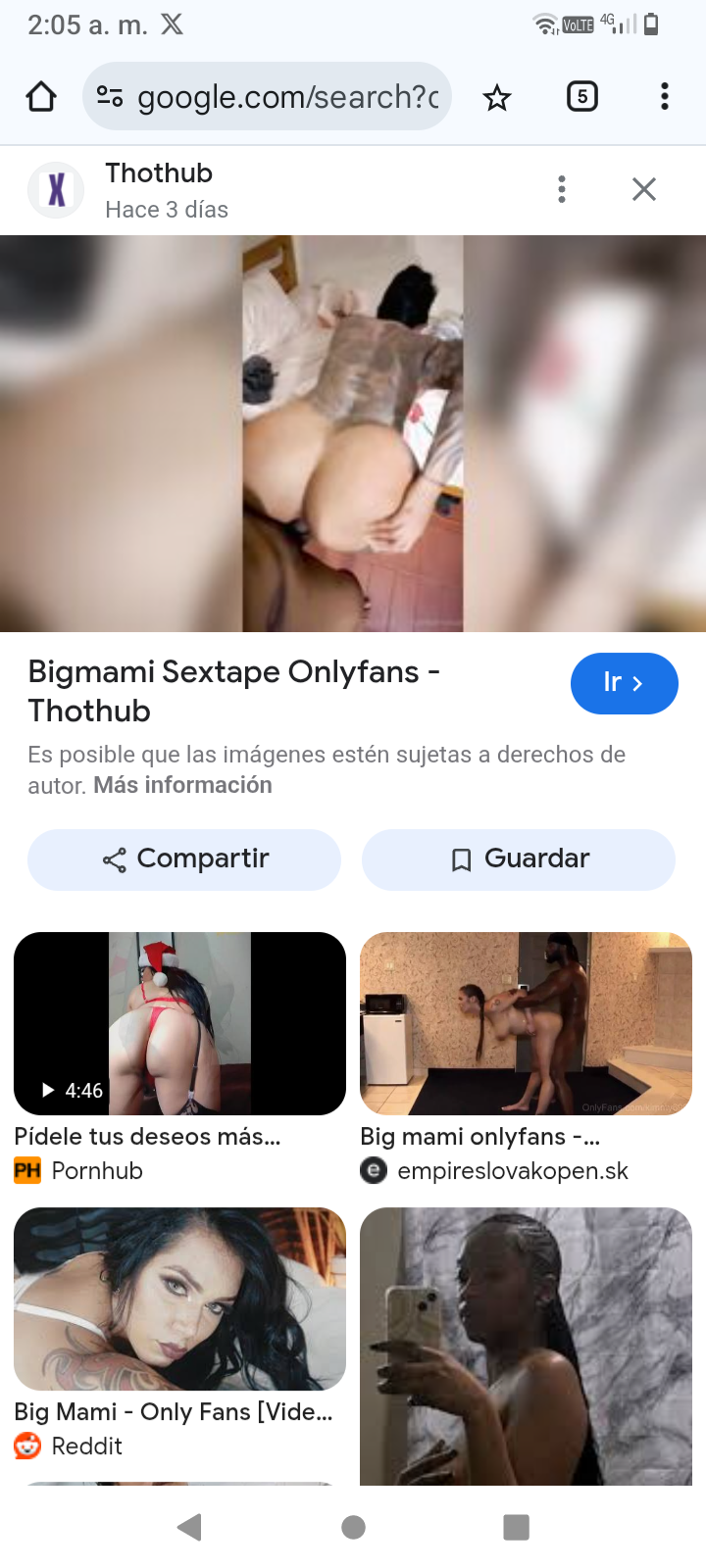Open the empireslovakopen.sk result
706x1568 pixels.
coord(526,1024)
